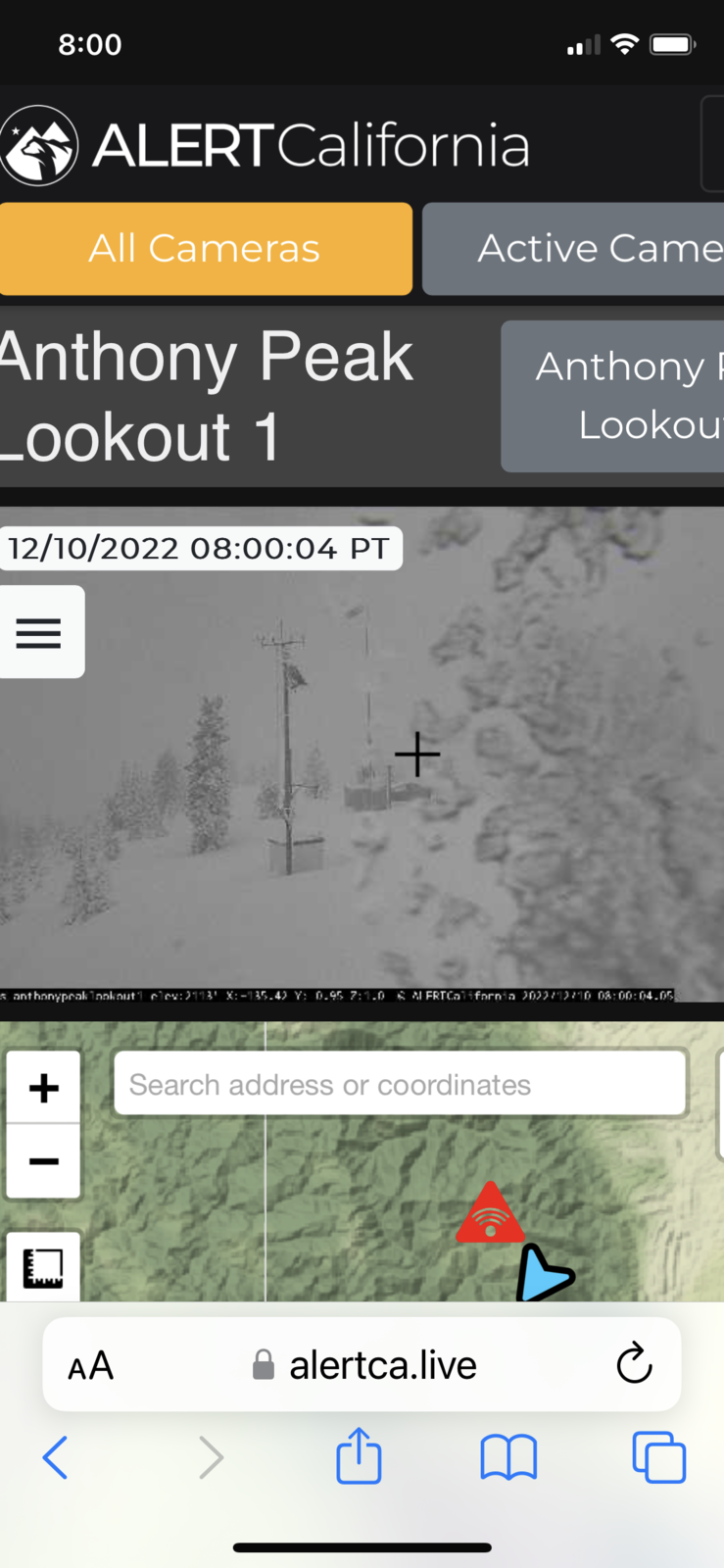Viewport: 724px width, 1568px height.
Task: Open Safari bookmarks
Action: click(508, 1457)
